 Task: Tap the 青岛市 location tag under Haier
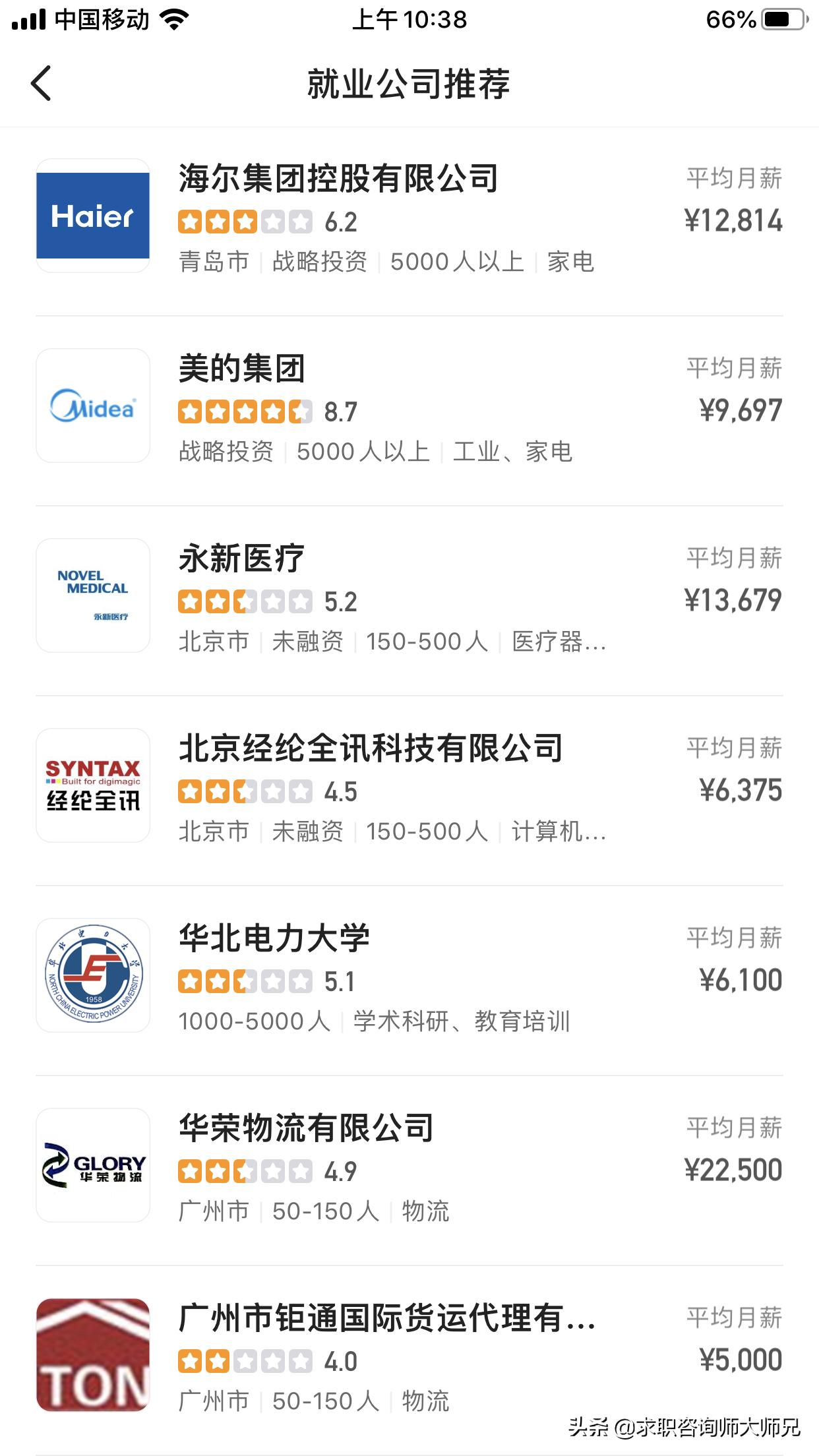point(212,262)
